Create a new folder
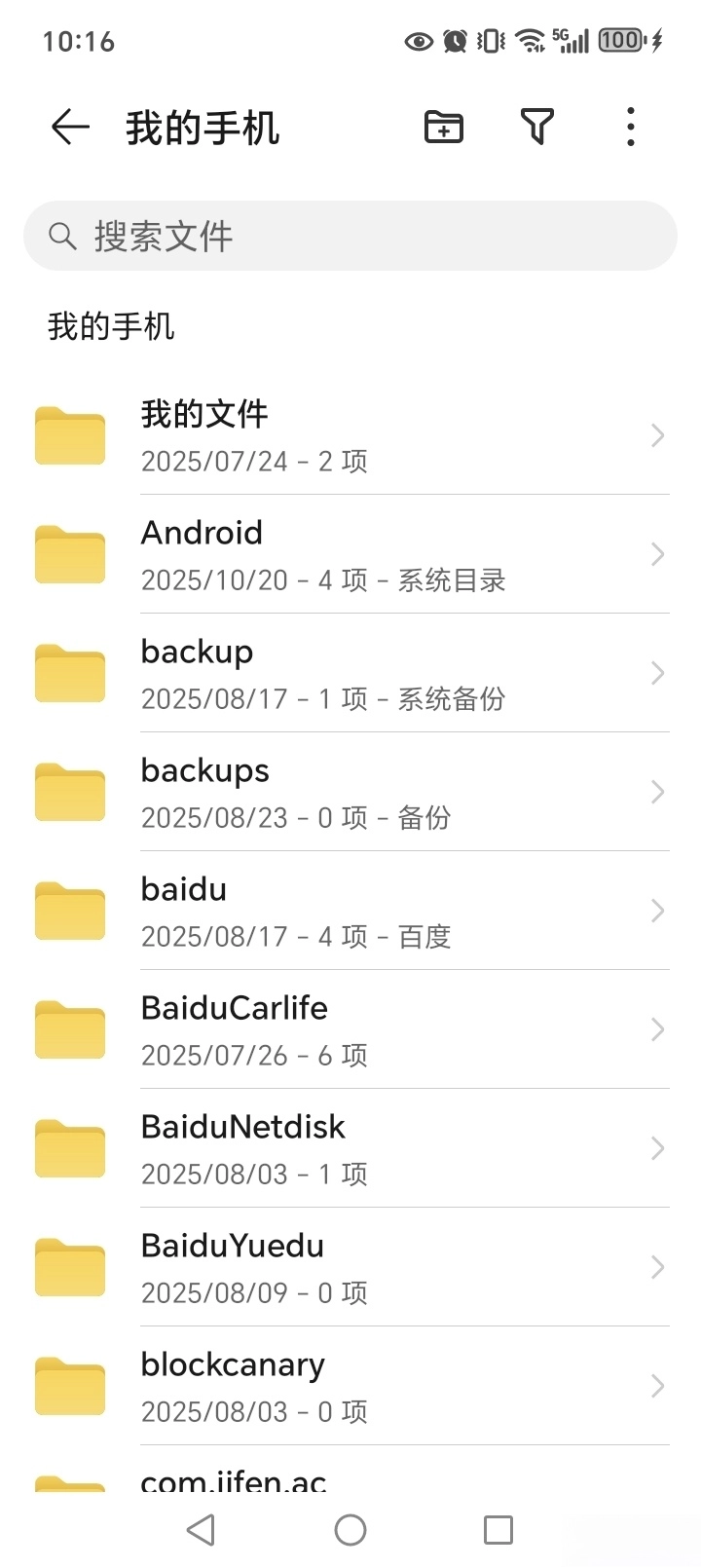 coord(444,128)
